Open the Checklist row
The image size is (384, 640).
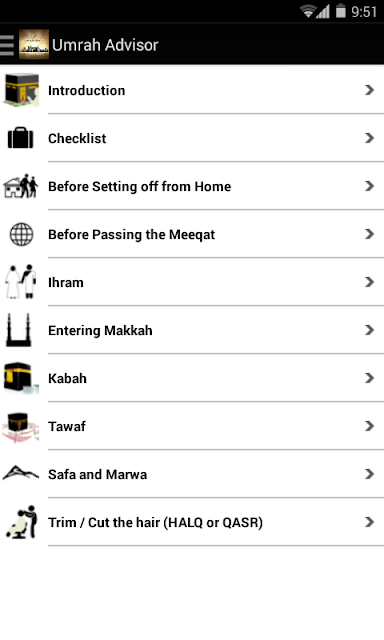point(192,138)
